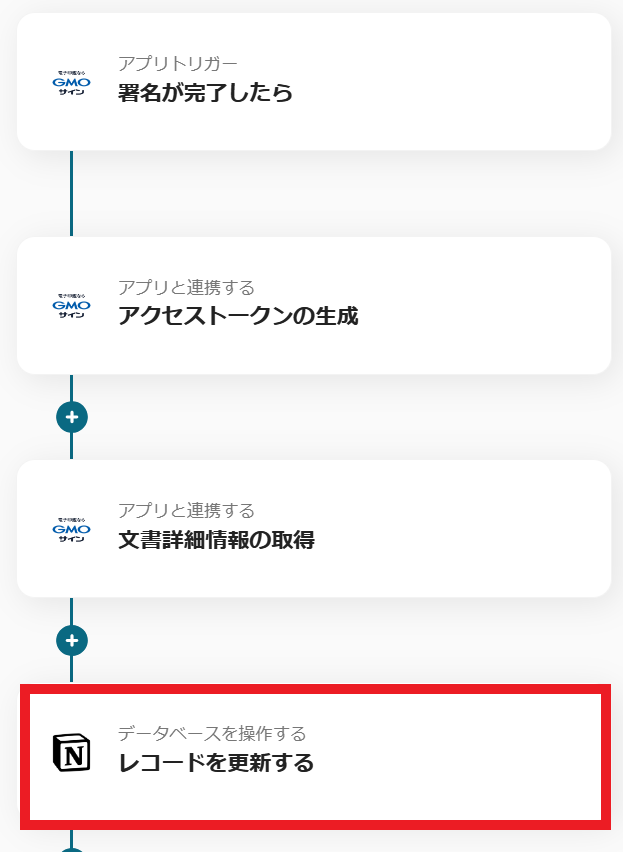Select the 文書詳細情報の取得 step card
Image resolution: width=623 pixels, height=852 pixels.
coord(313,528)
